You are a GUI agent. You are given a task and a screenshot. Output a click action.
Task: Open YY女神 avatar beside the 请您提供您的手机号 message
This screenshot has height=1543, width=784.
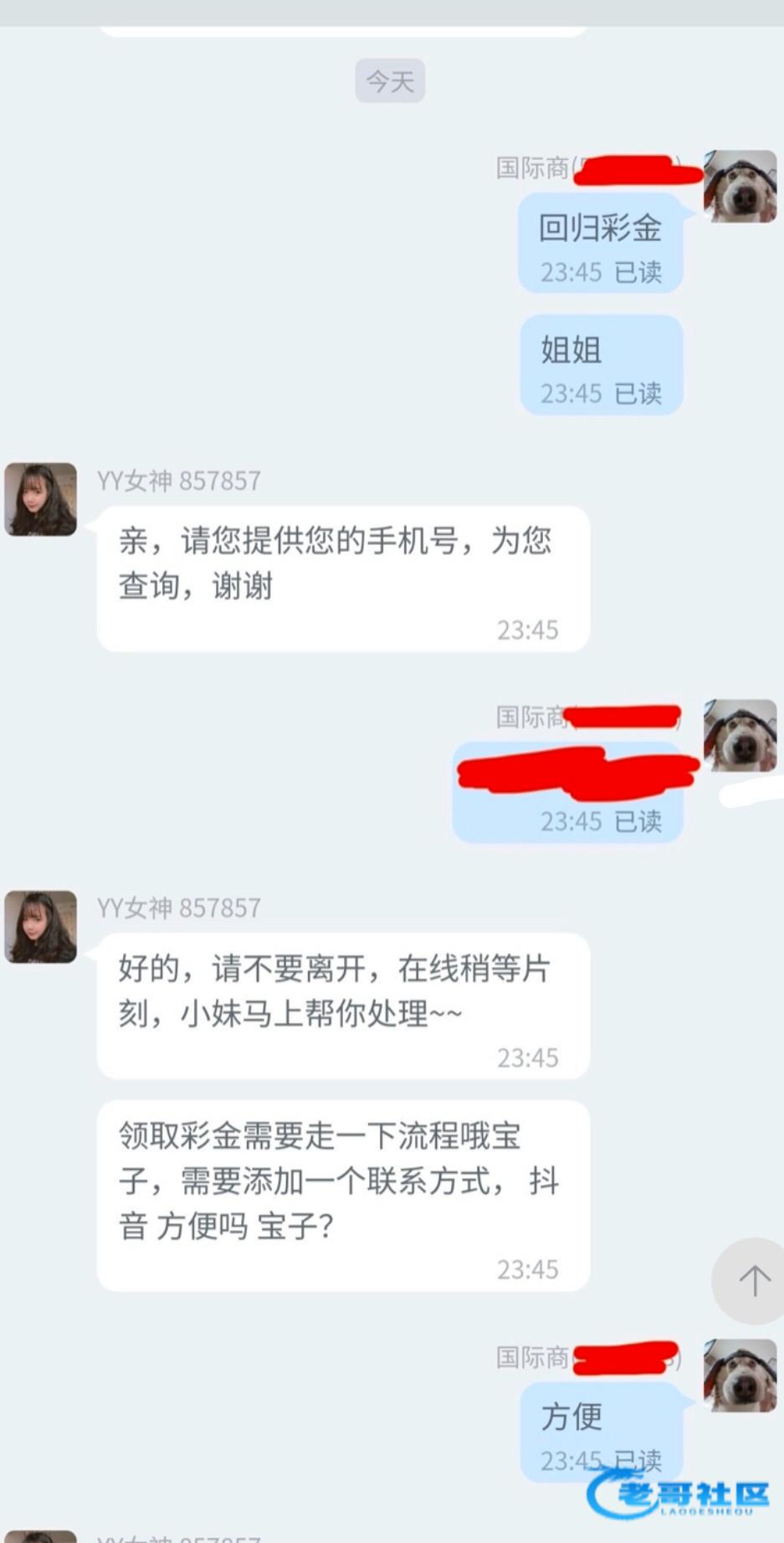[x=41, y=499]
